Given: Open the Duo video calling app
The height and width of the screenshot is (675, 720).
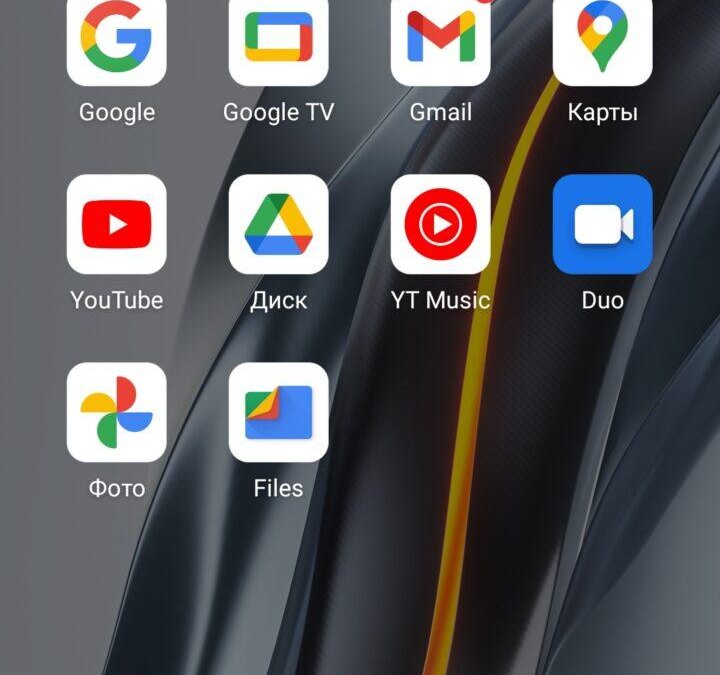Looking at the screenshot, I should point(602,224).
